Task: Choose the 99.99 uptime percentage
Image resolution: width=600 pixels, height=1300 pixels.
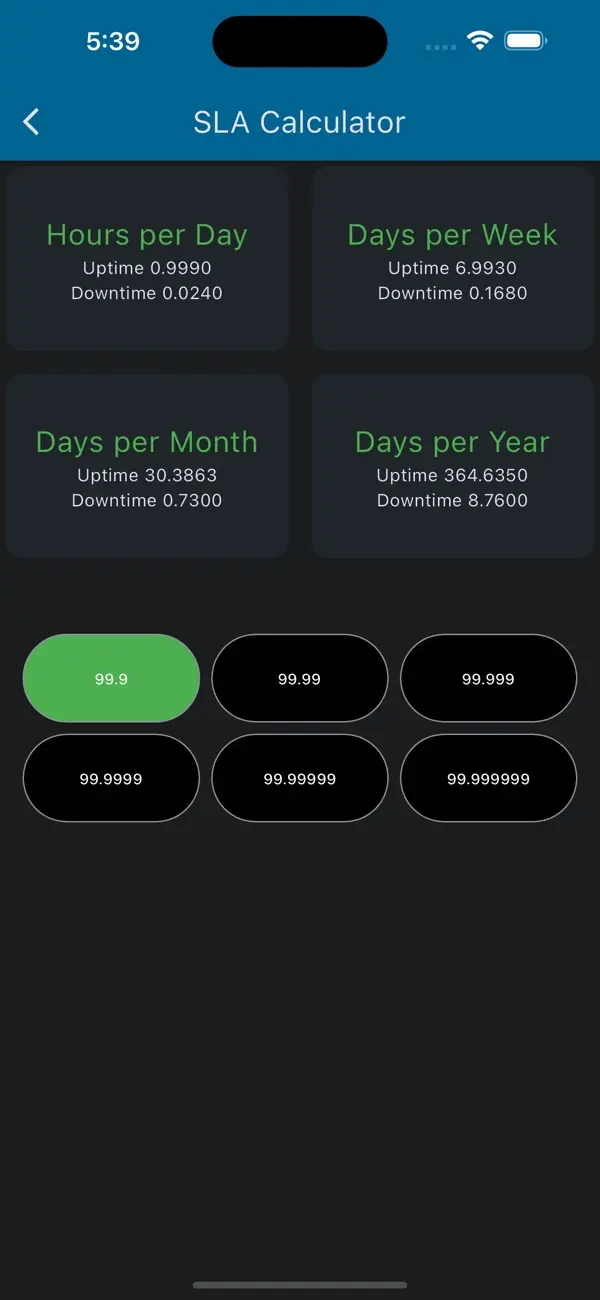Action: tap(299, 678)
